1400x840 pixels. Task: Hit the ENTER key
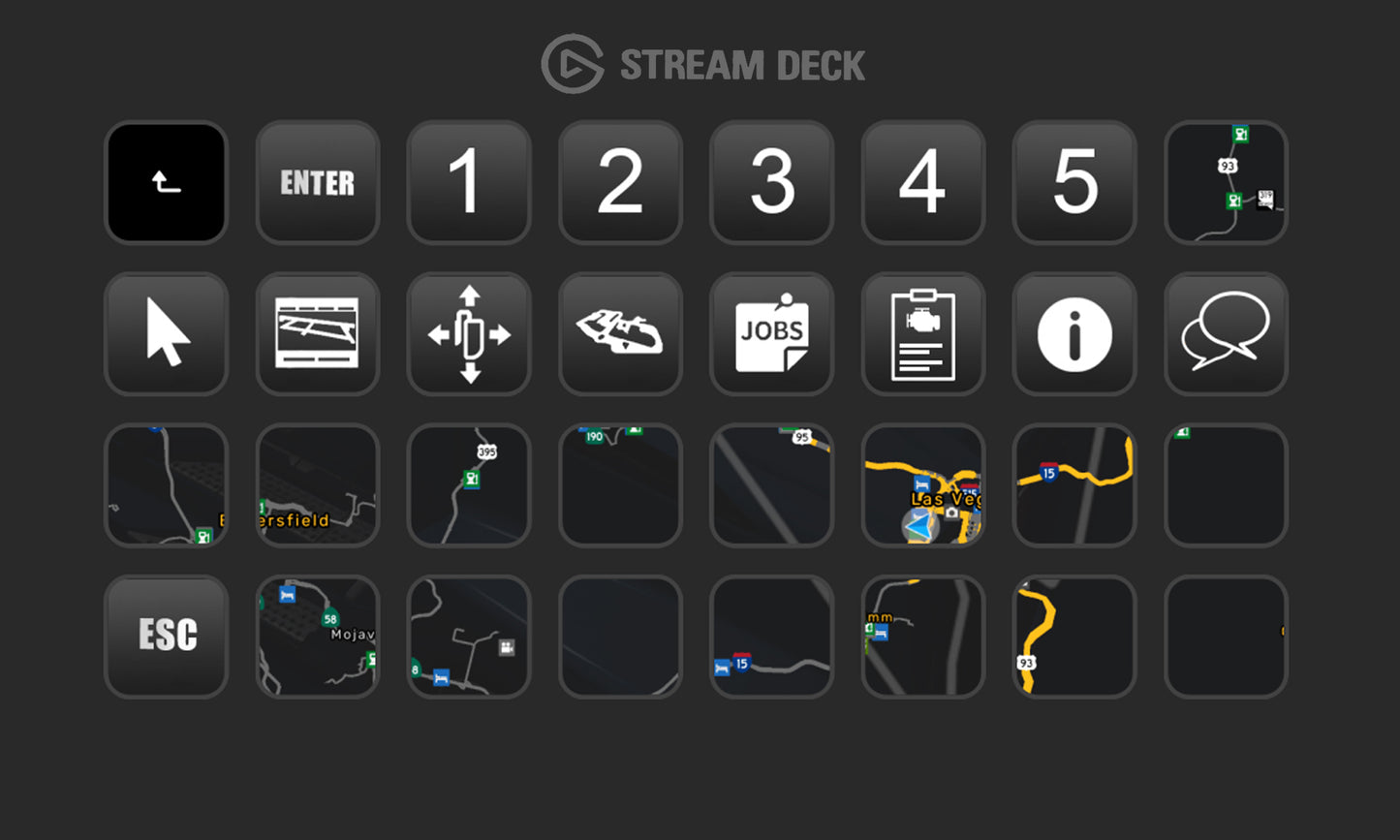pyautogui.click(x=317, y=182)
